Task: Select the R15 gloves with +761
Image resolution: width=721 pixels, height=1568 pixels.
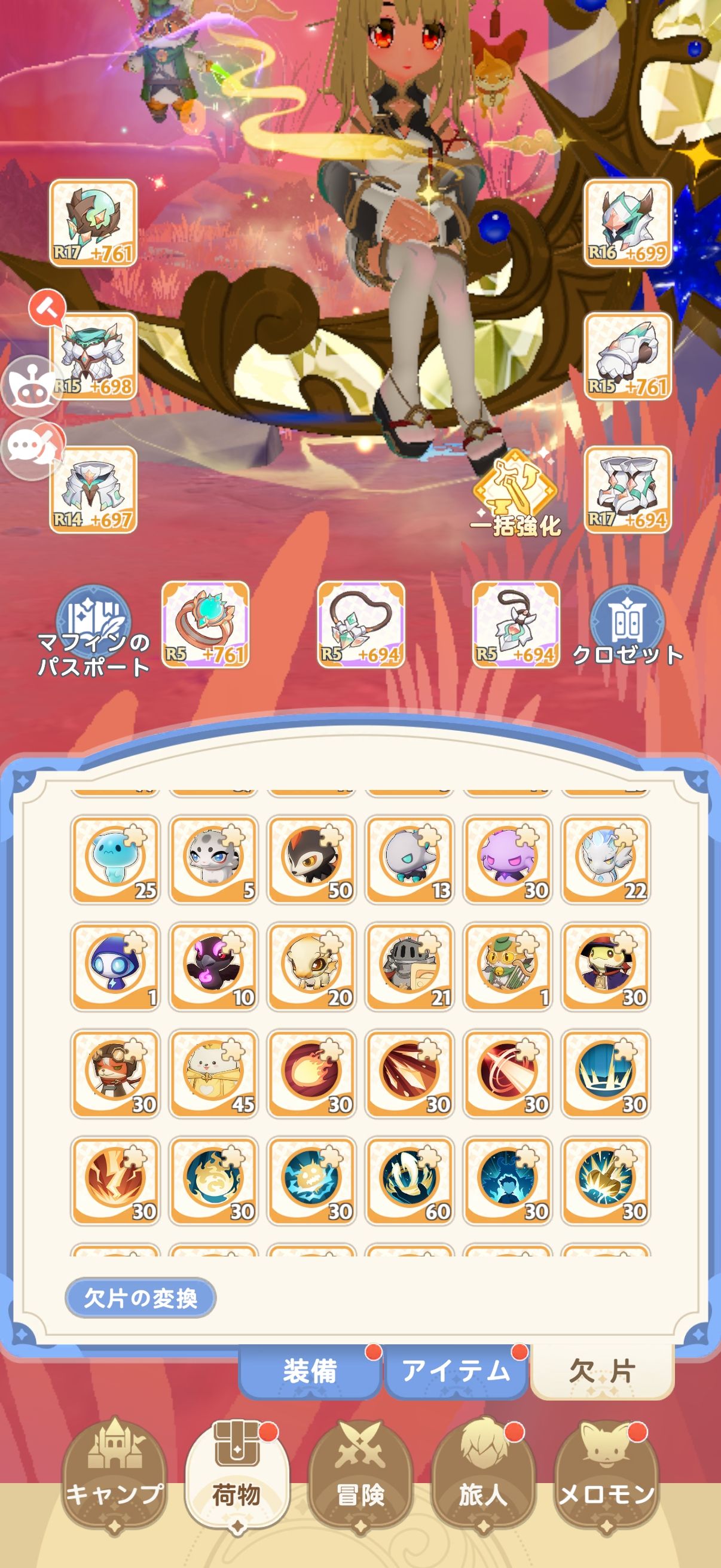Action: (627, 356)
